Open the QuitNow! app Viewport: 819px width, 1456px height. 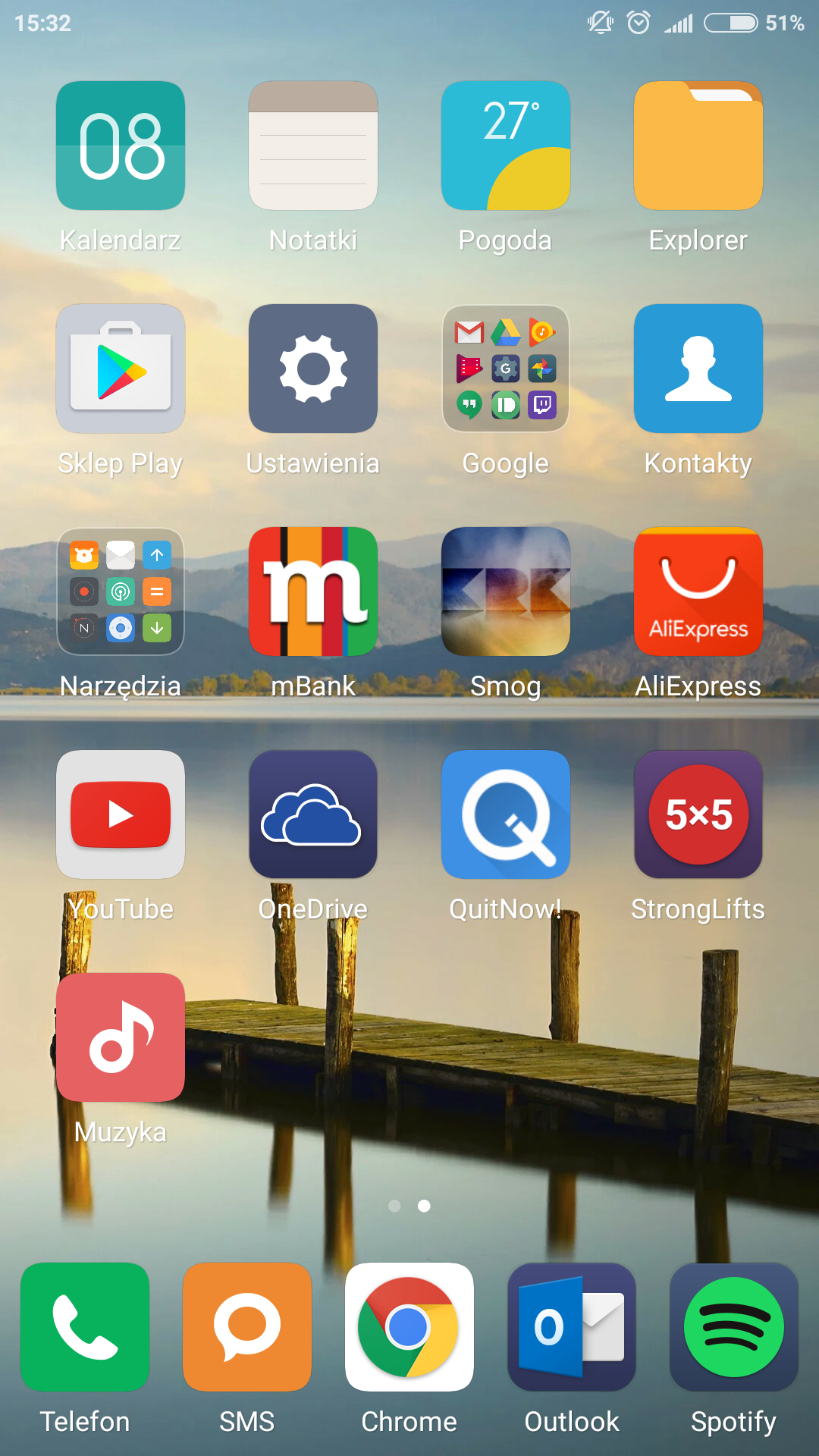[506, 814]
